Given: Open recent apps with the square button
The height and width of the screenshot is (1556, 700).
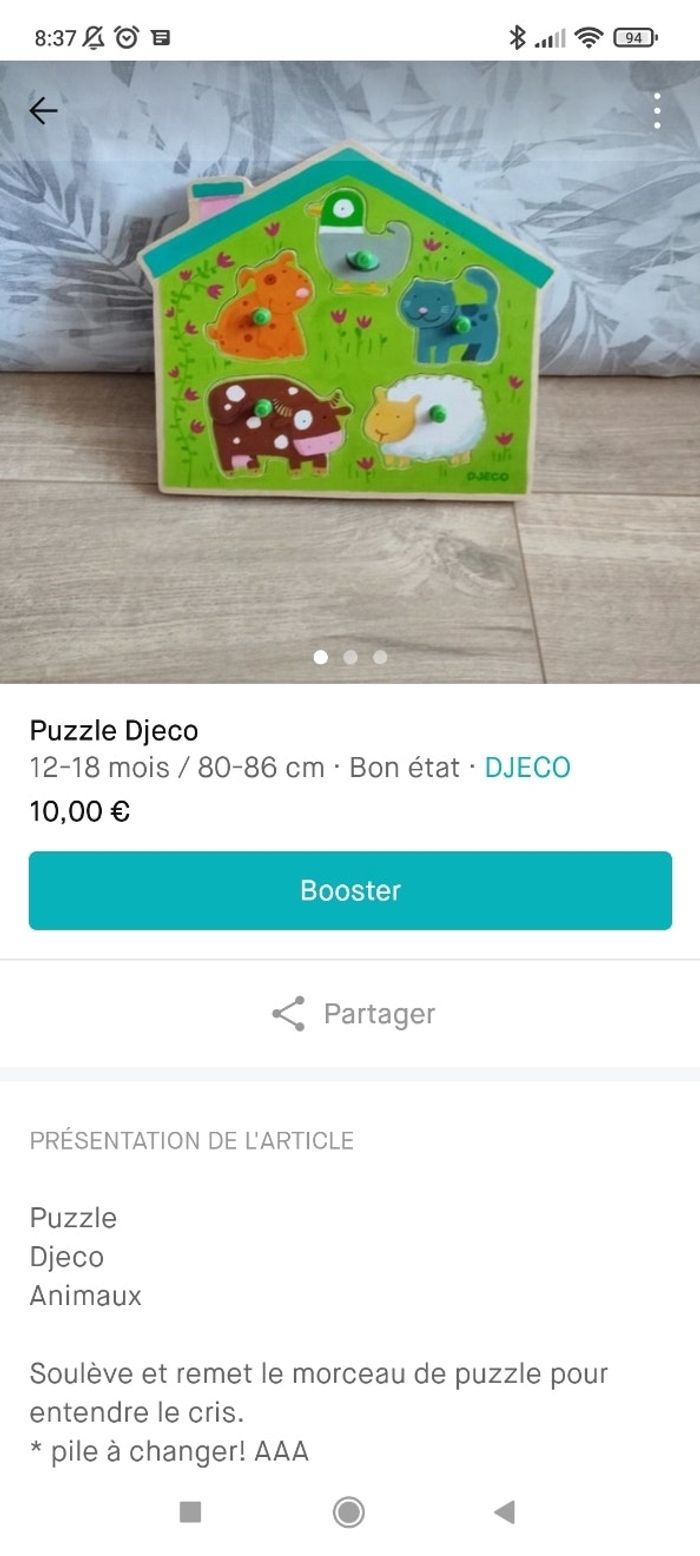Looking at the screenshot, I should pyautogui.click(x=190, y=1512).
